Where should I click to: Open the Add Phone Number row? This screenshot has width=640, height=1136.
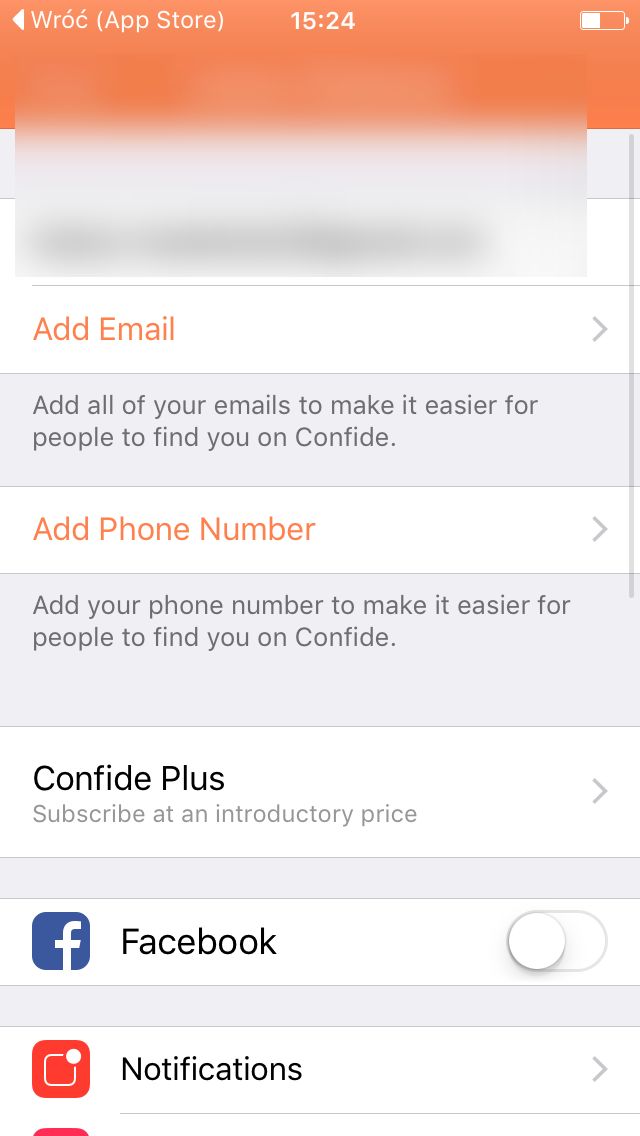click(x=320, y=530)
